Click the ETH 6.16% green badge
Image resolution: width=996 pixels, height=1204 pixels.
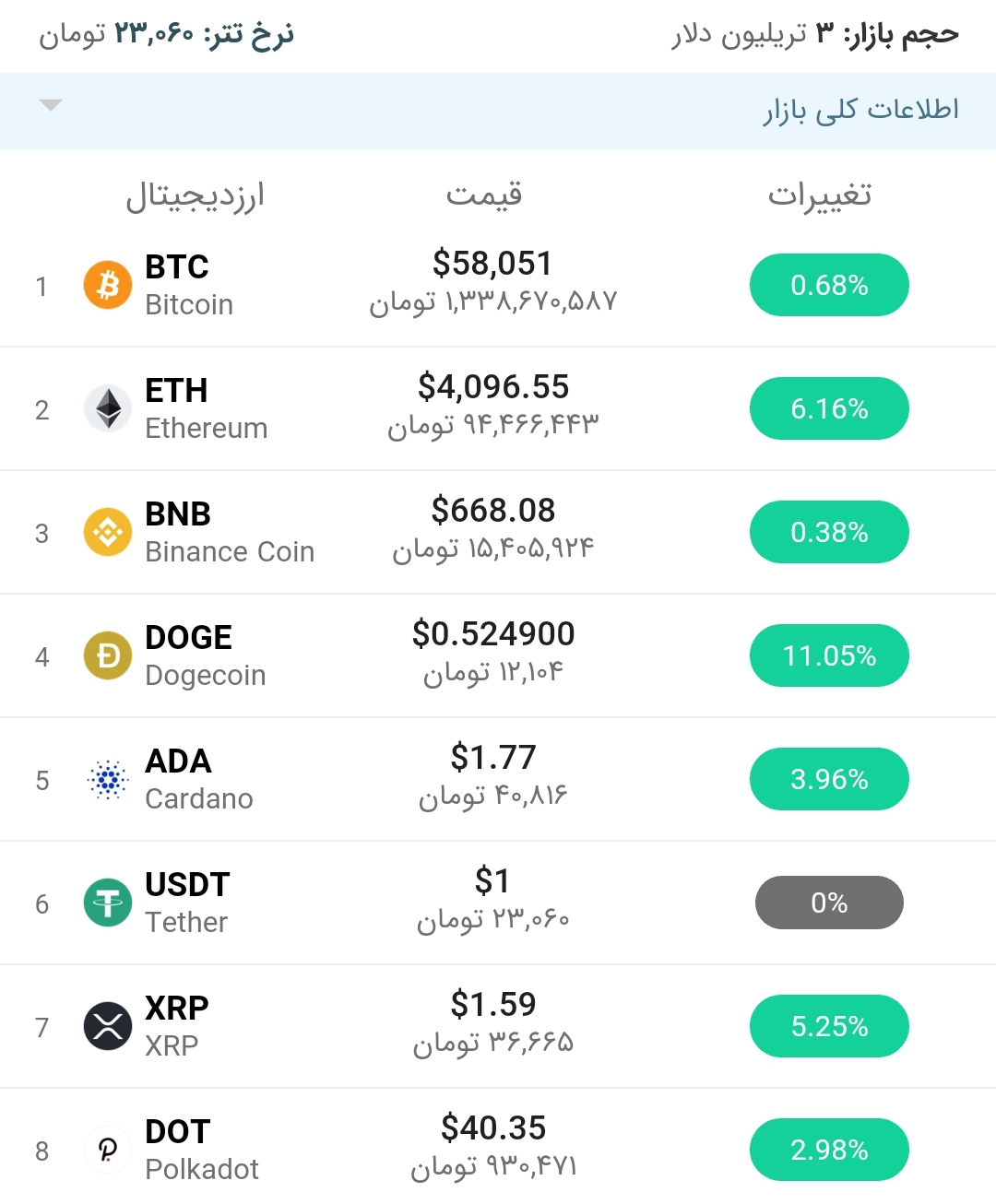click(828, 408)
